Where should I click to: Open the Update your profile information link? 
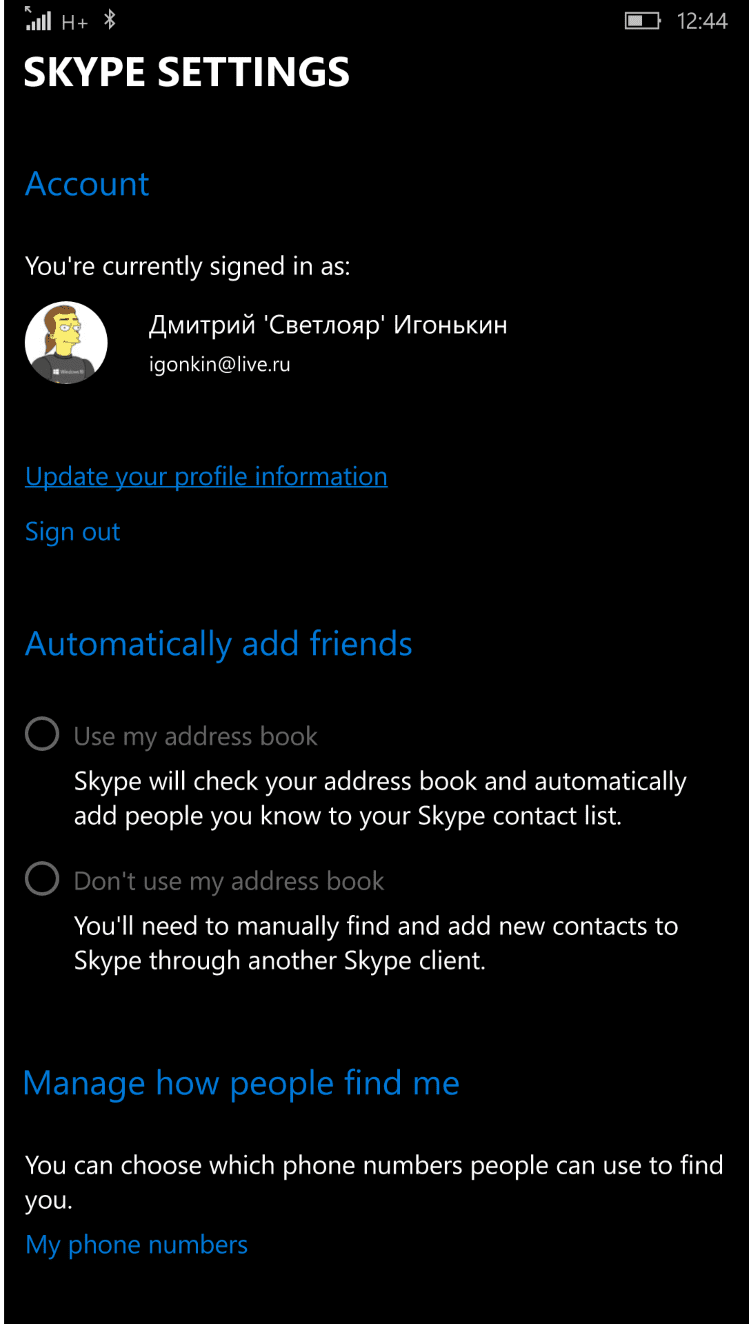(206, 477)
